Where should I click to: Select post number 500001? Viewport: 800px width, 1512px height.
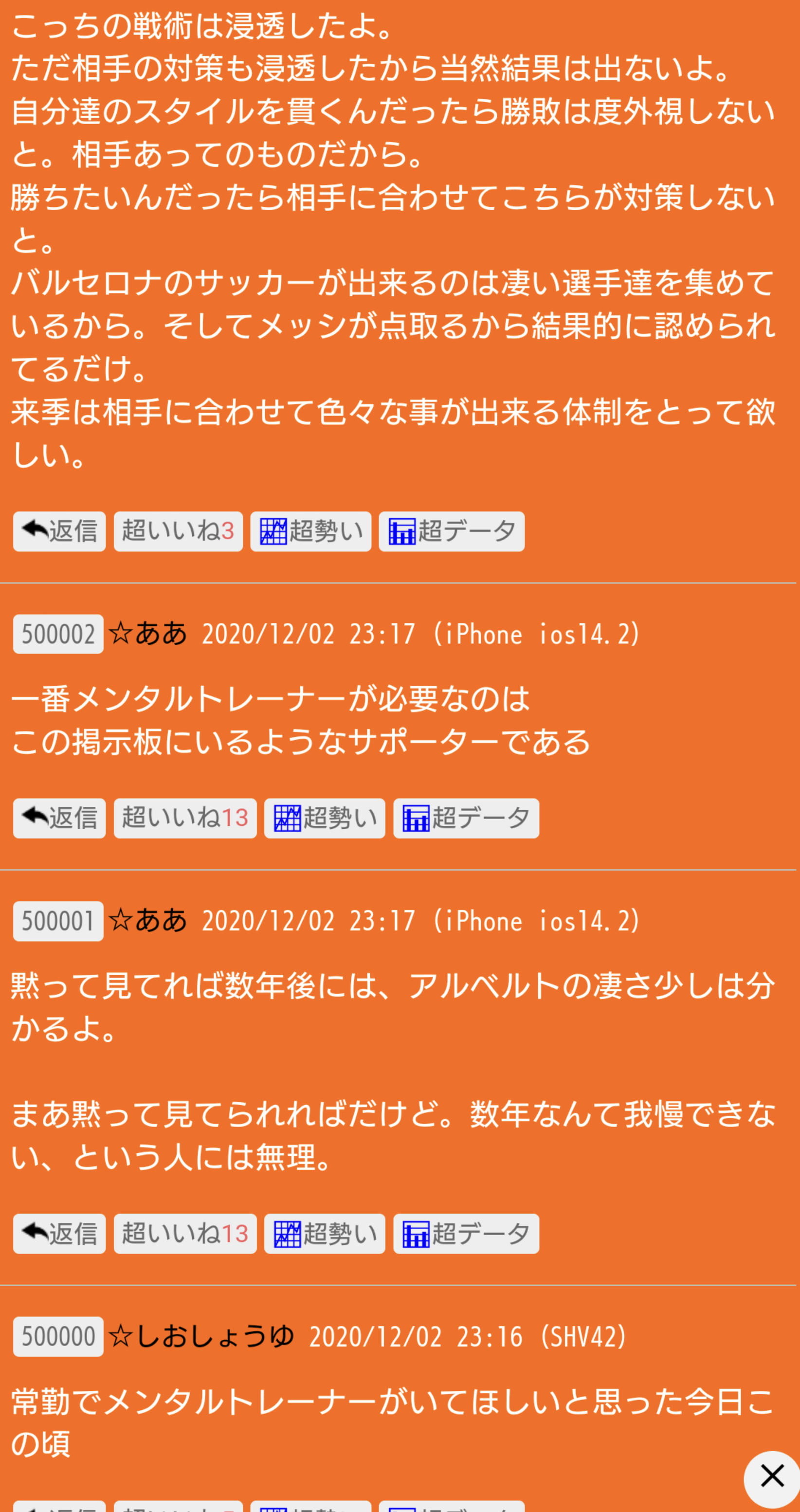click(x=58, y=921)
